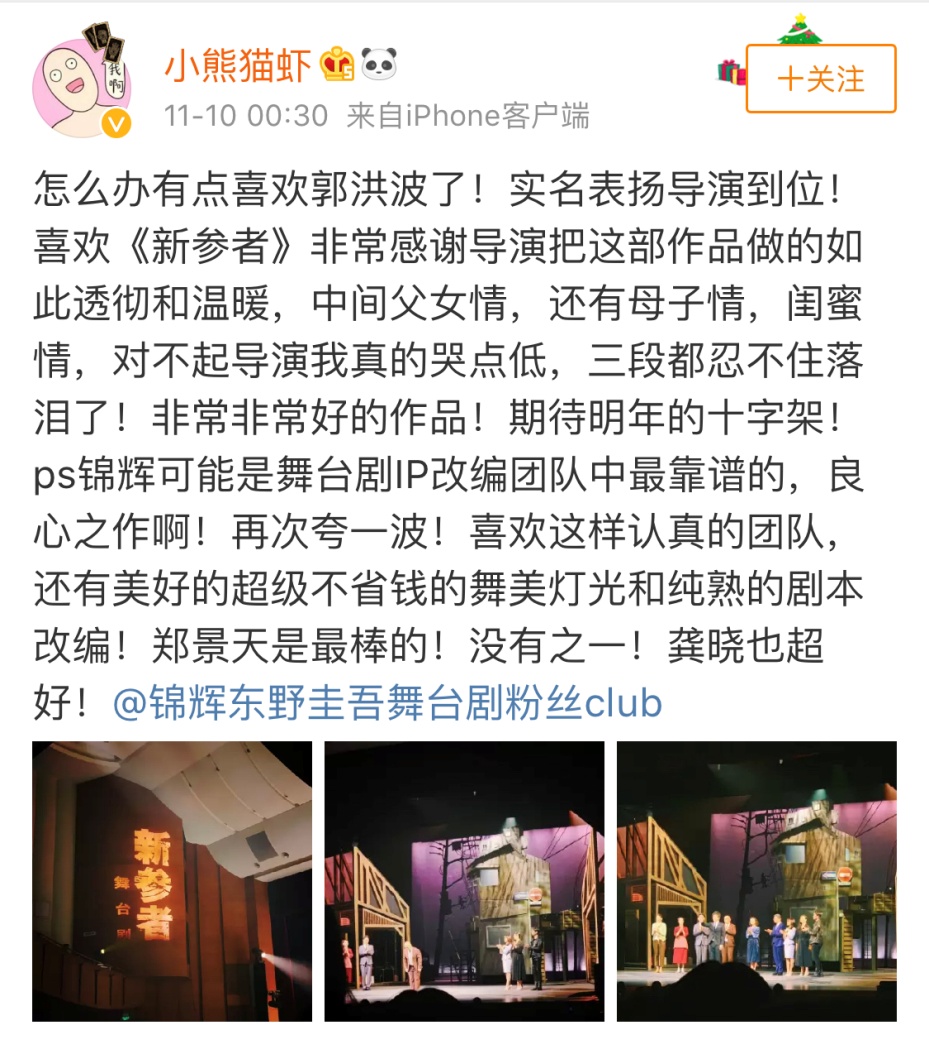Follow 小熊猫虾 with the 关注 button
Viewport: 929px width, 1049px height.
820,79
